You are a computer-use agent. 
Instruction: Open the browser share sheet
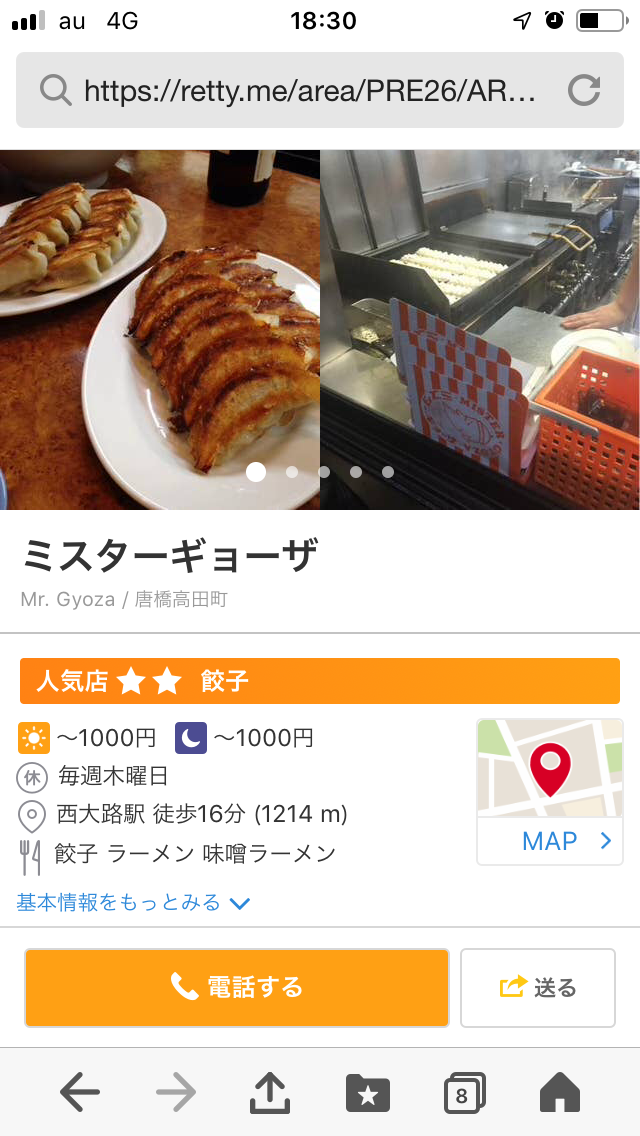tap(271, 1093)
